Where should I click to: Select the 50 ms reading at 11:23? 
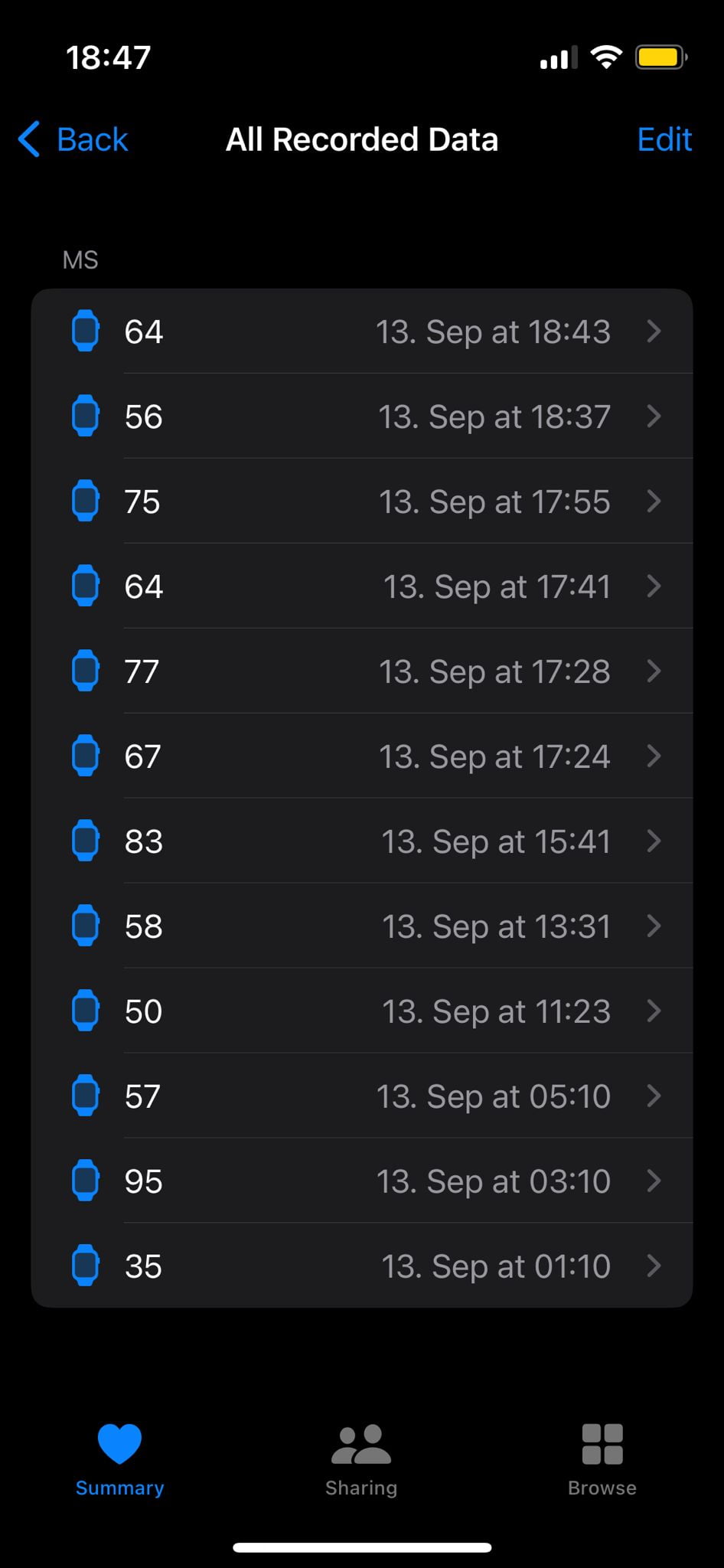coord(362,1011)
